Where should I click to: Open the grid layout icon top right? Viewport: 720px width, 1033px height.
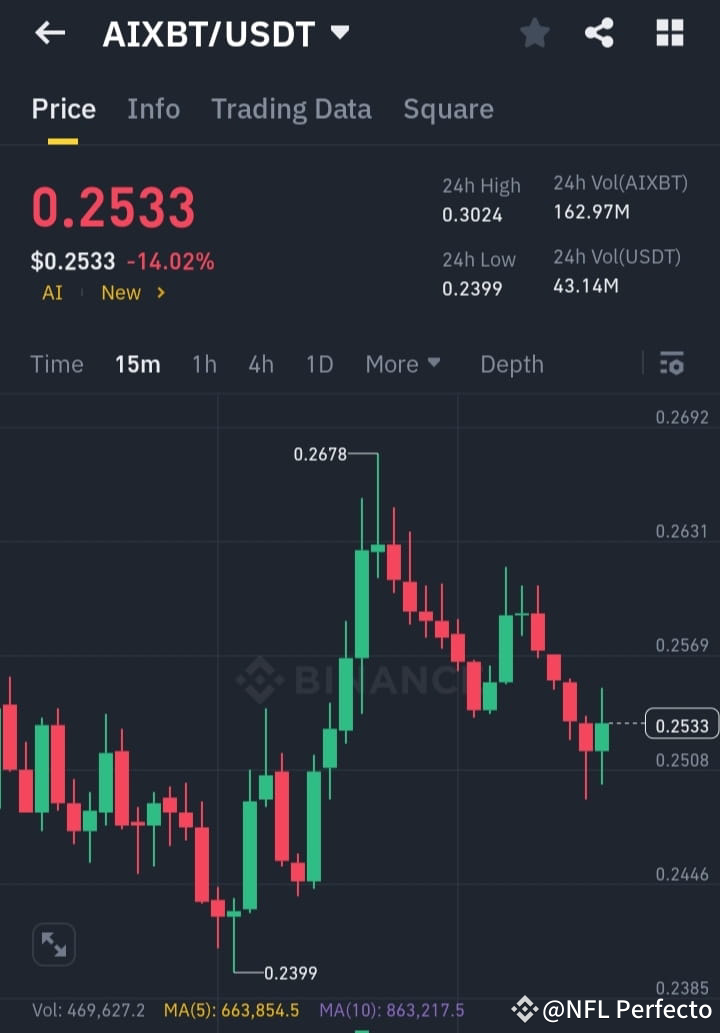point(670,32)
